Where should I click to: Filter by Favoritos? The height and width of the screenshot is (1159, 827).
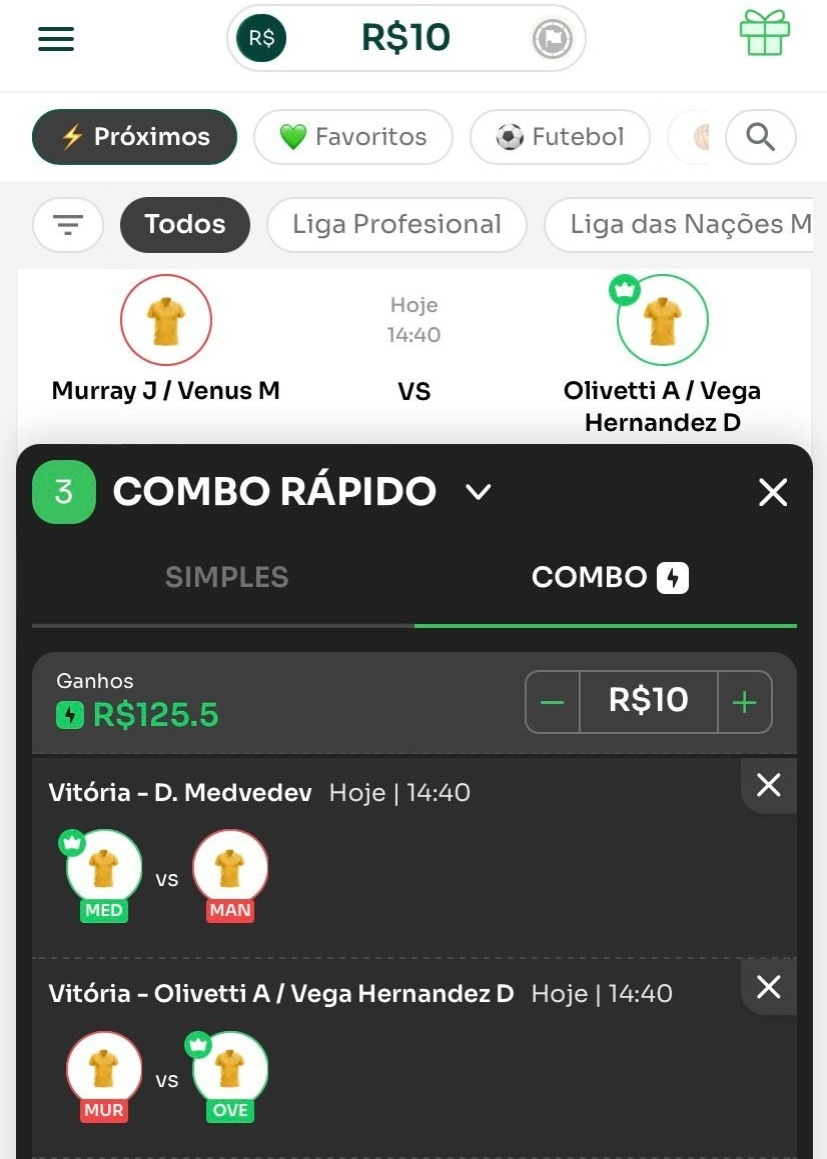tap(353, 137)
